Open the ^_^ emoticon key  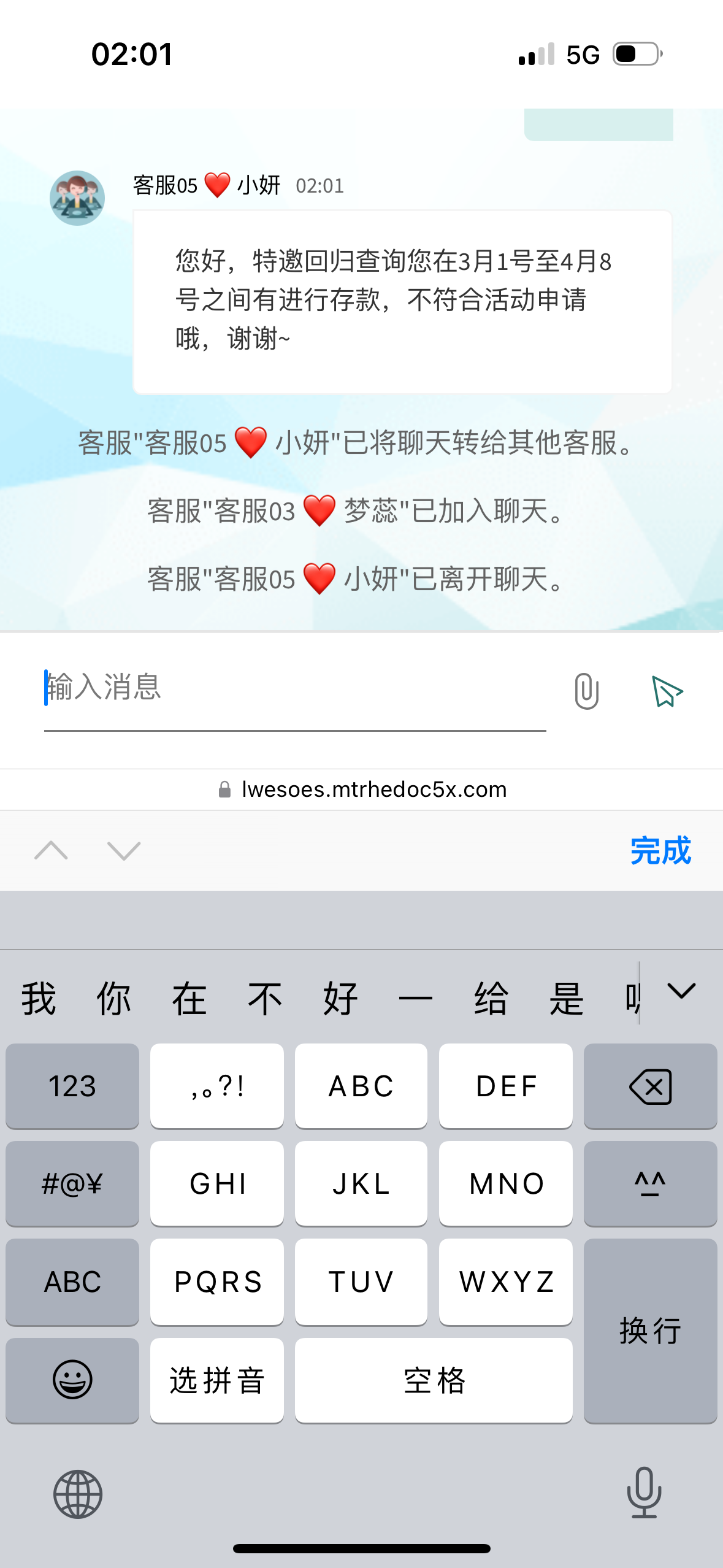[x=650, y=1184]
